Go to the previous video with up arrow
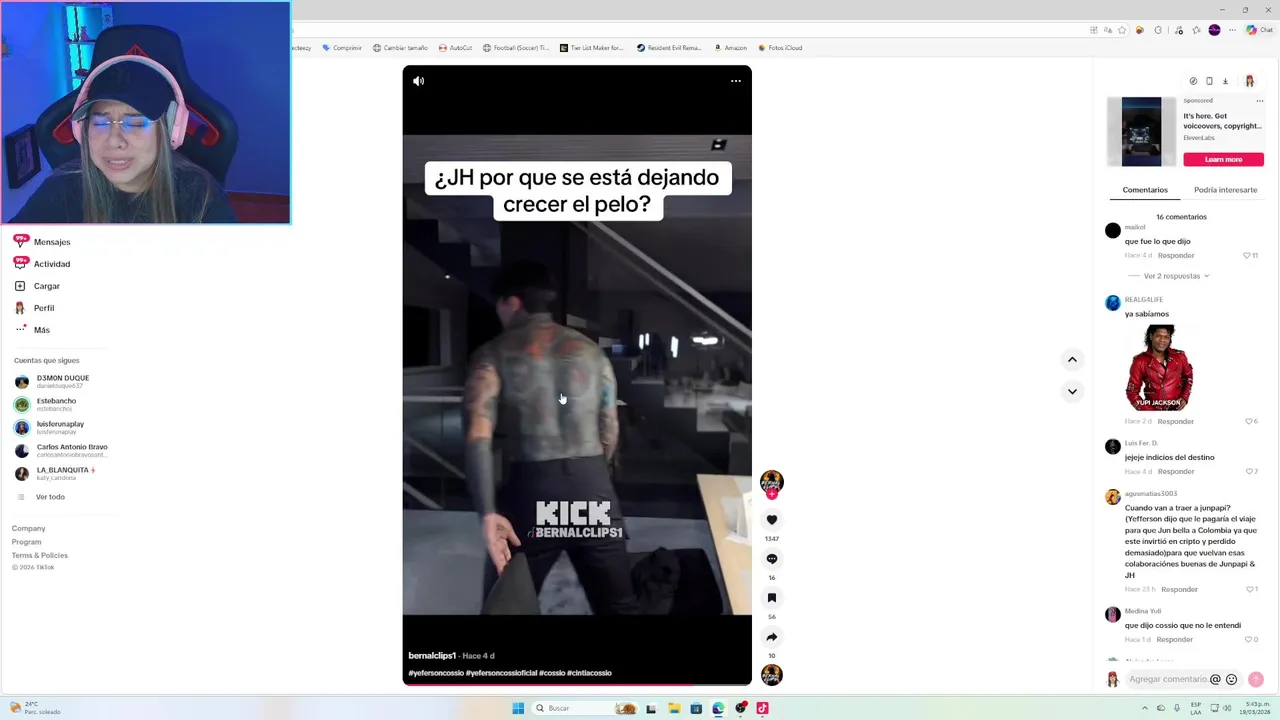Viewport: 1280px width, 720px height. pos(1072,359)
